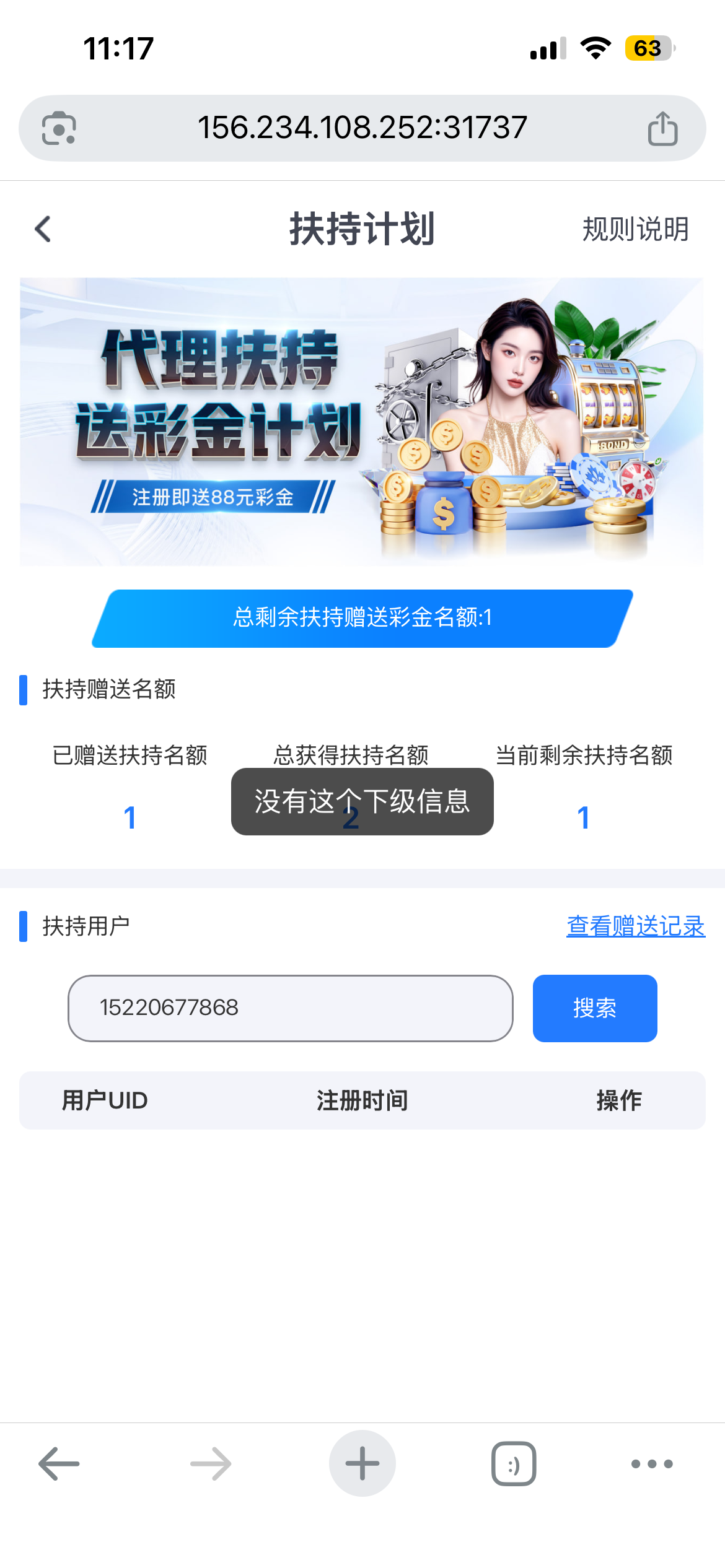Image resolution: width=725 pixels, height=1568 pixels.
Task: Tap the back chevron on the 扶持计划 page
Action: [x=42, y=229]
